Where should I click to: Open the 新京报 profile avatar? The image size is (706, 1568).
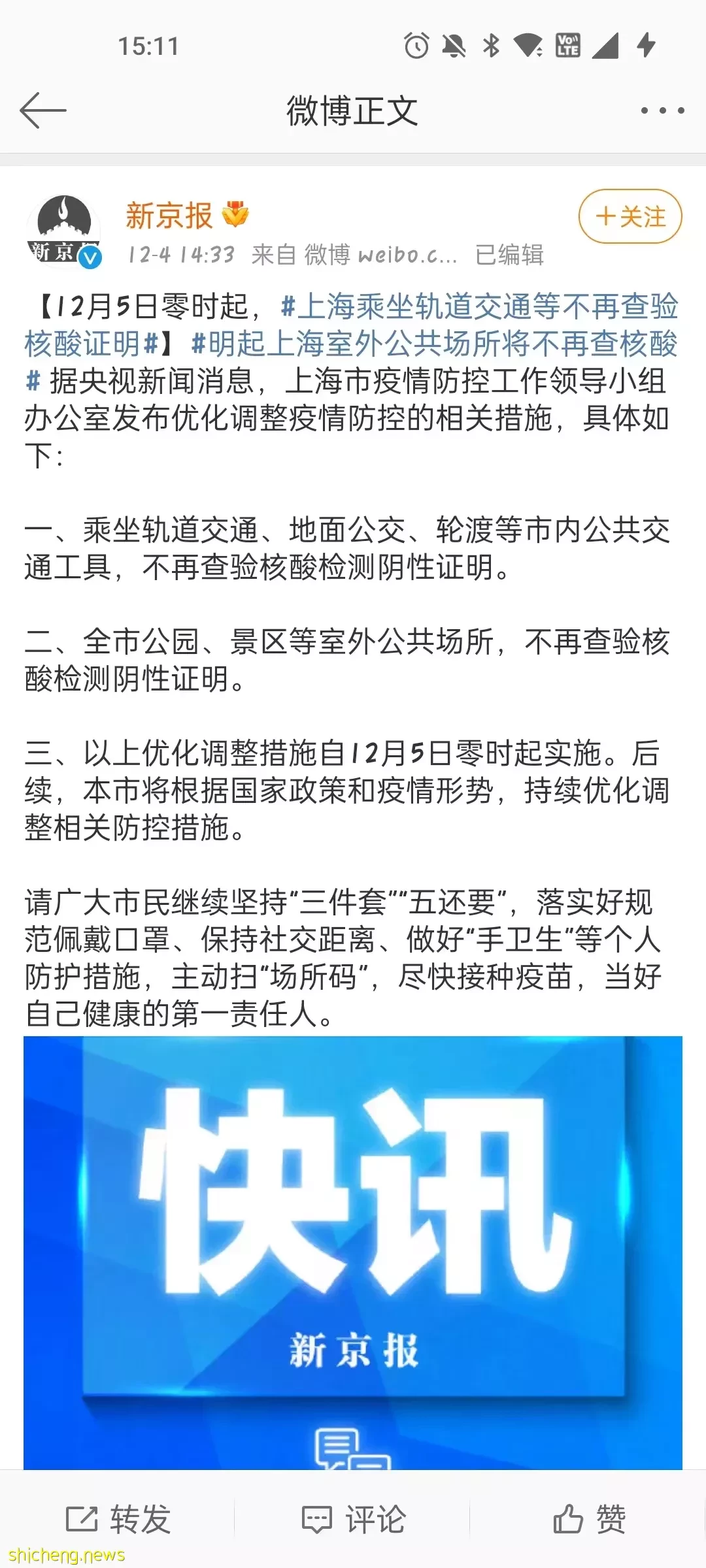point(63,231)
